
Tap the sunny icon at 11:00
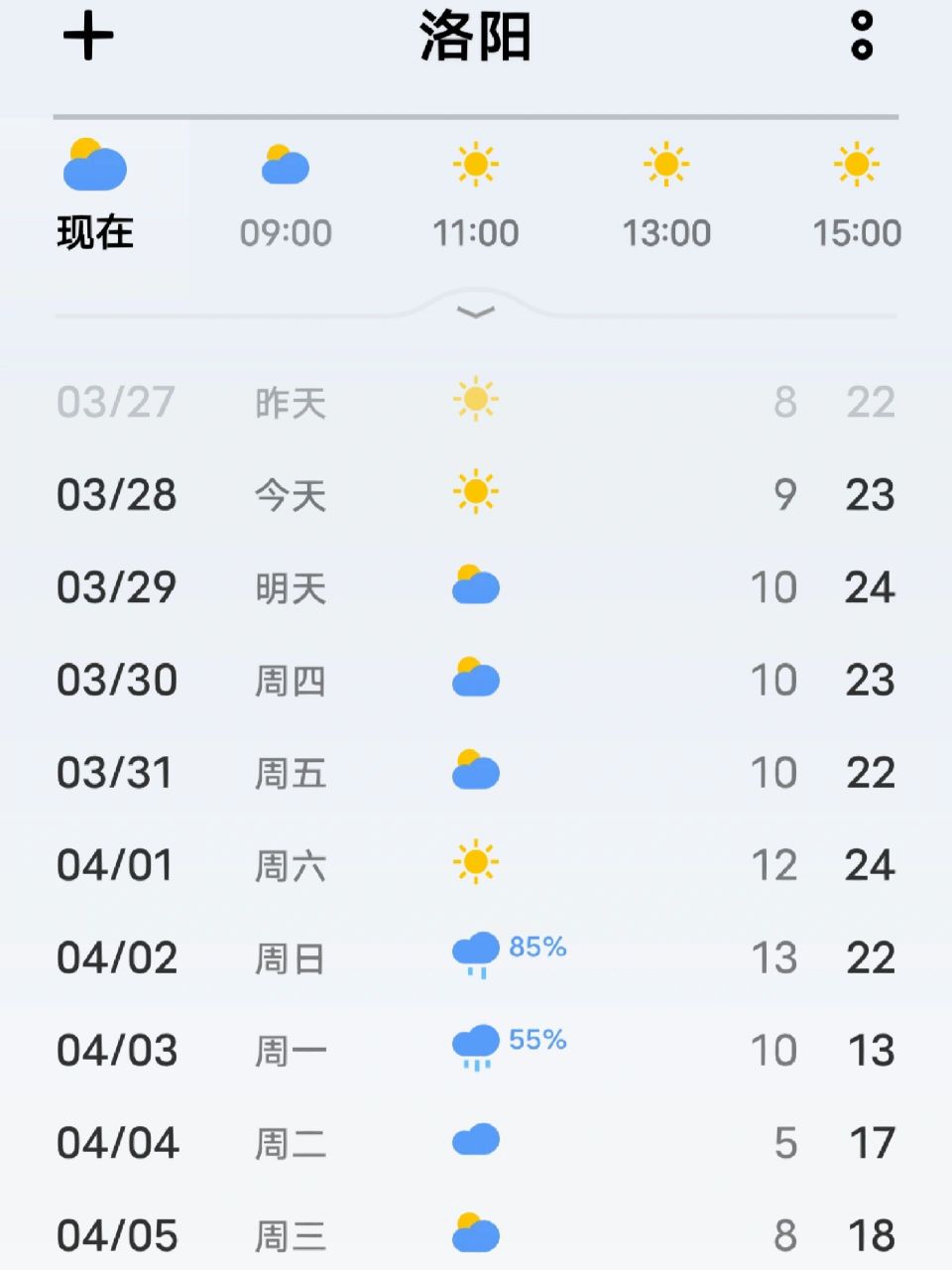[x=476, y=165]
